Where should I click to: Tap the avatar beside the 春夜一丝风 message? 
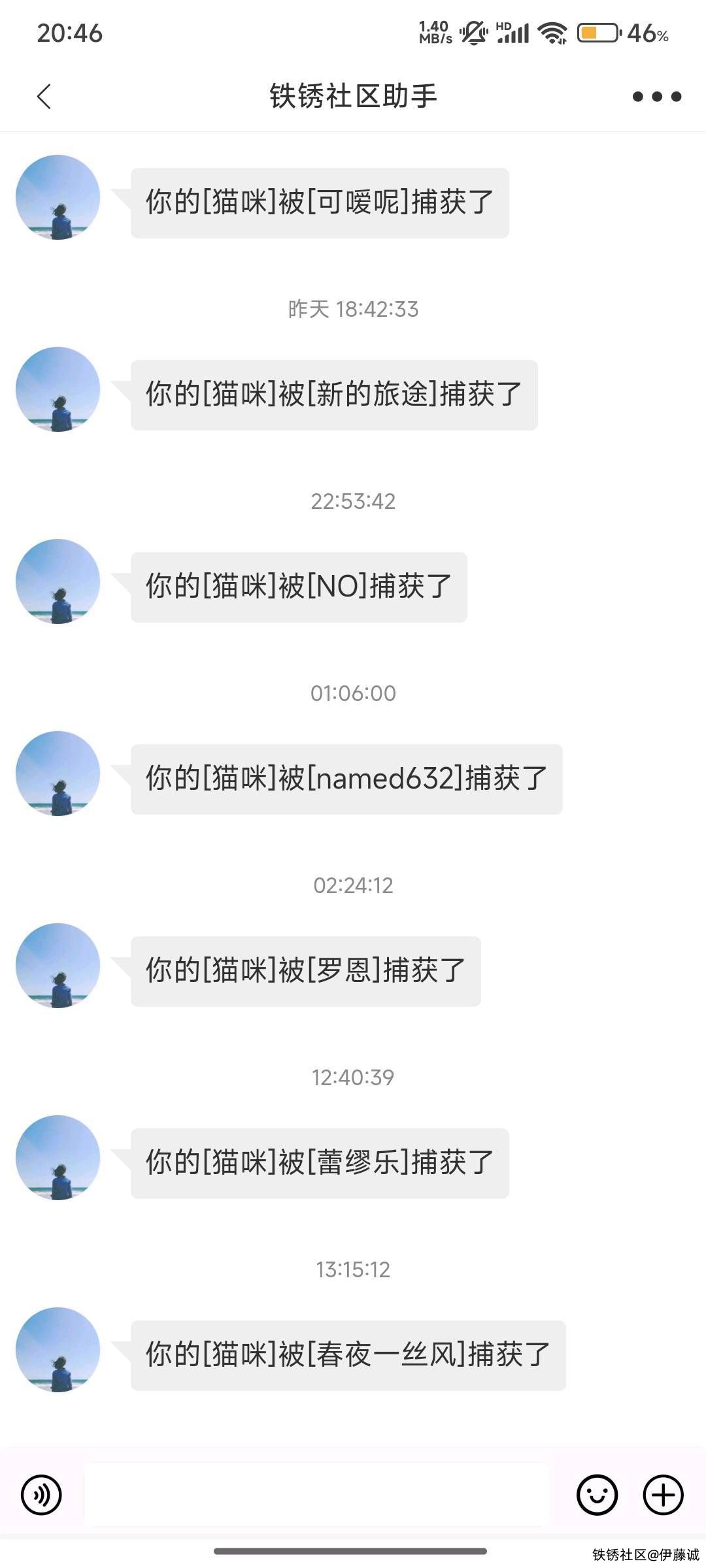click(58, 1350)
